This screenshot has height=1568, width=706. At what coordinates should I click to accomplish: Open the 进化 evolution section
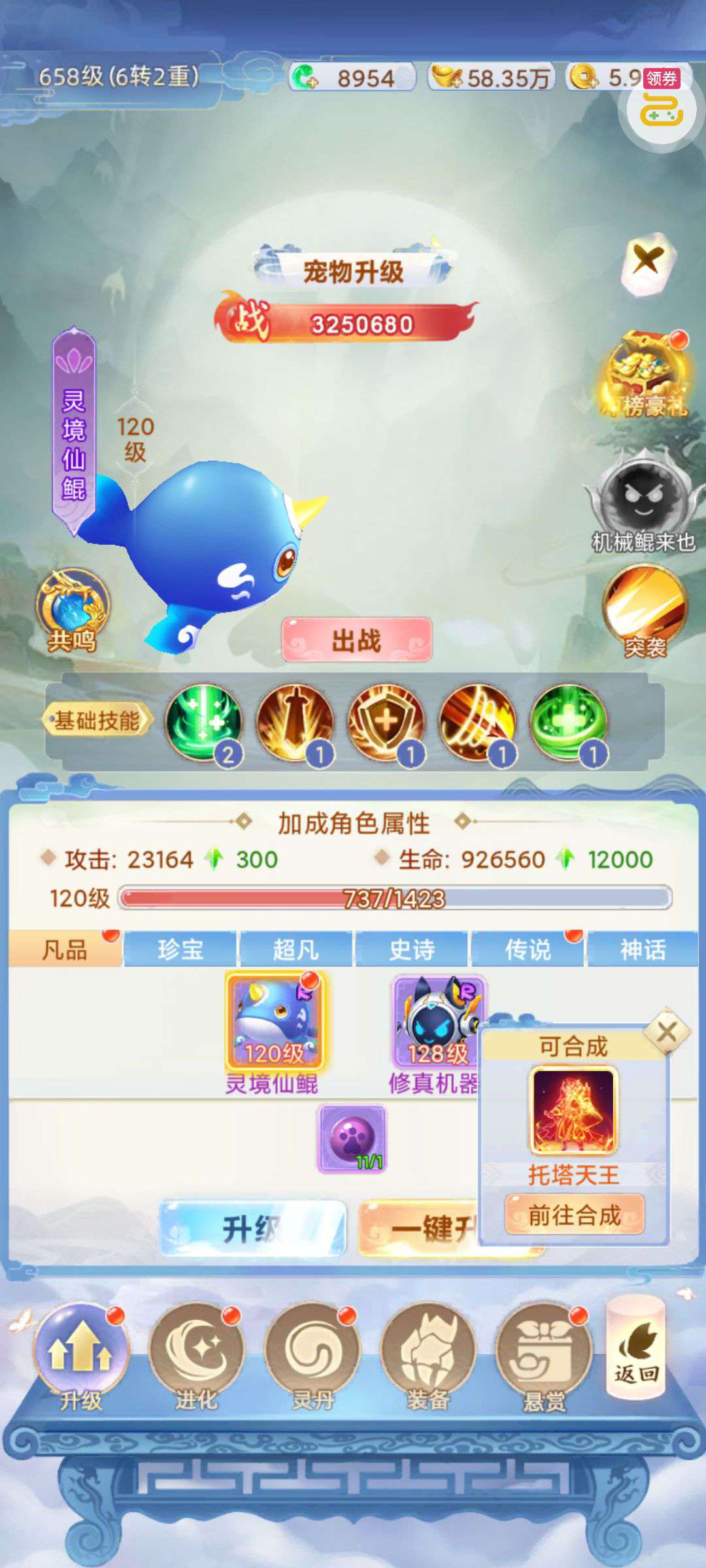point(195,1356)
